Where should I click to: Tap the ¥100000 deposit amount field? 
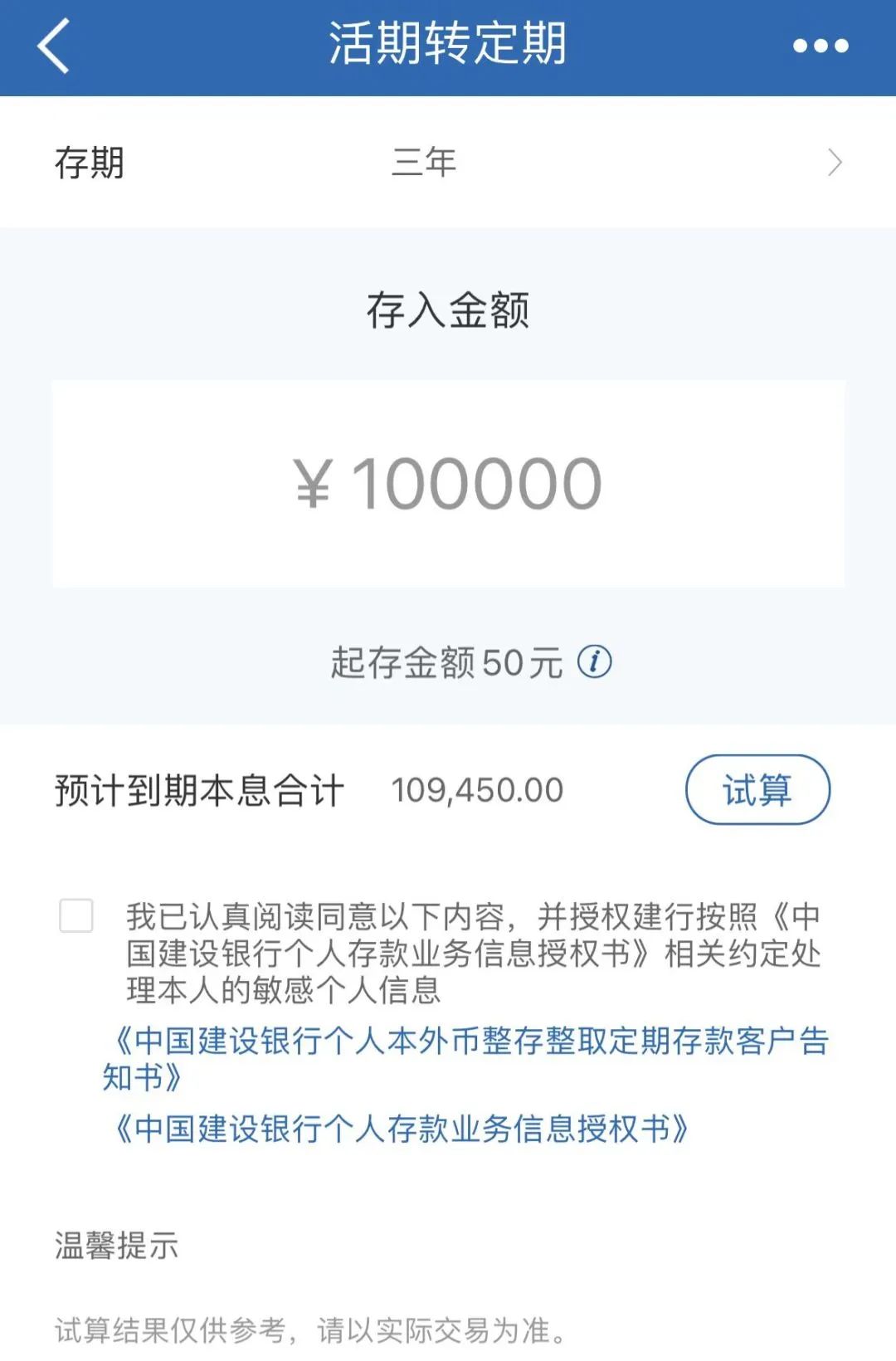448,481
